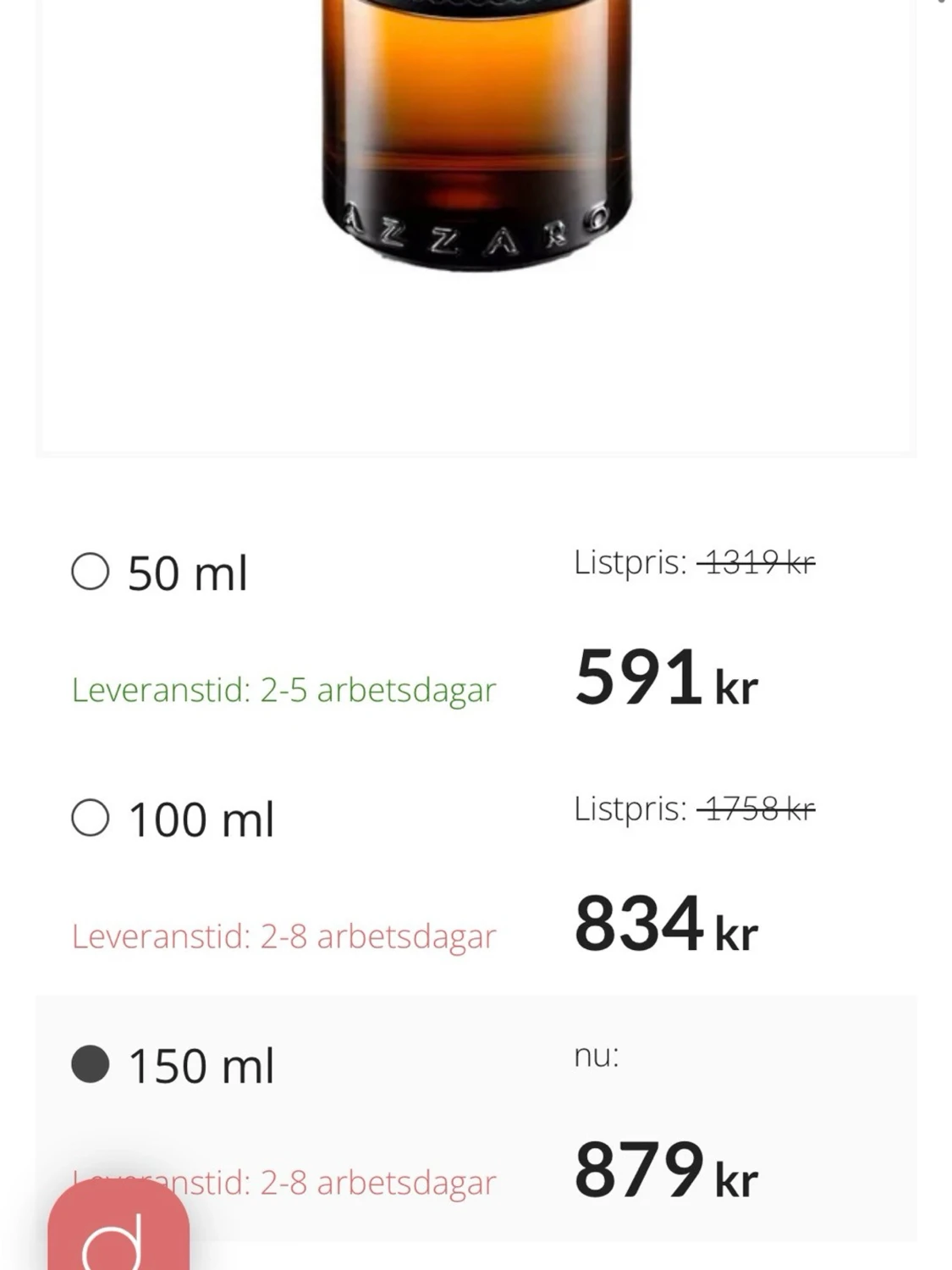View the Azzaro perfume product image
The image size is (952, 1270).
click(476, 135)
